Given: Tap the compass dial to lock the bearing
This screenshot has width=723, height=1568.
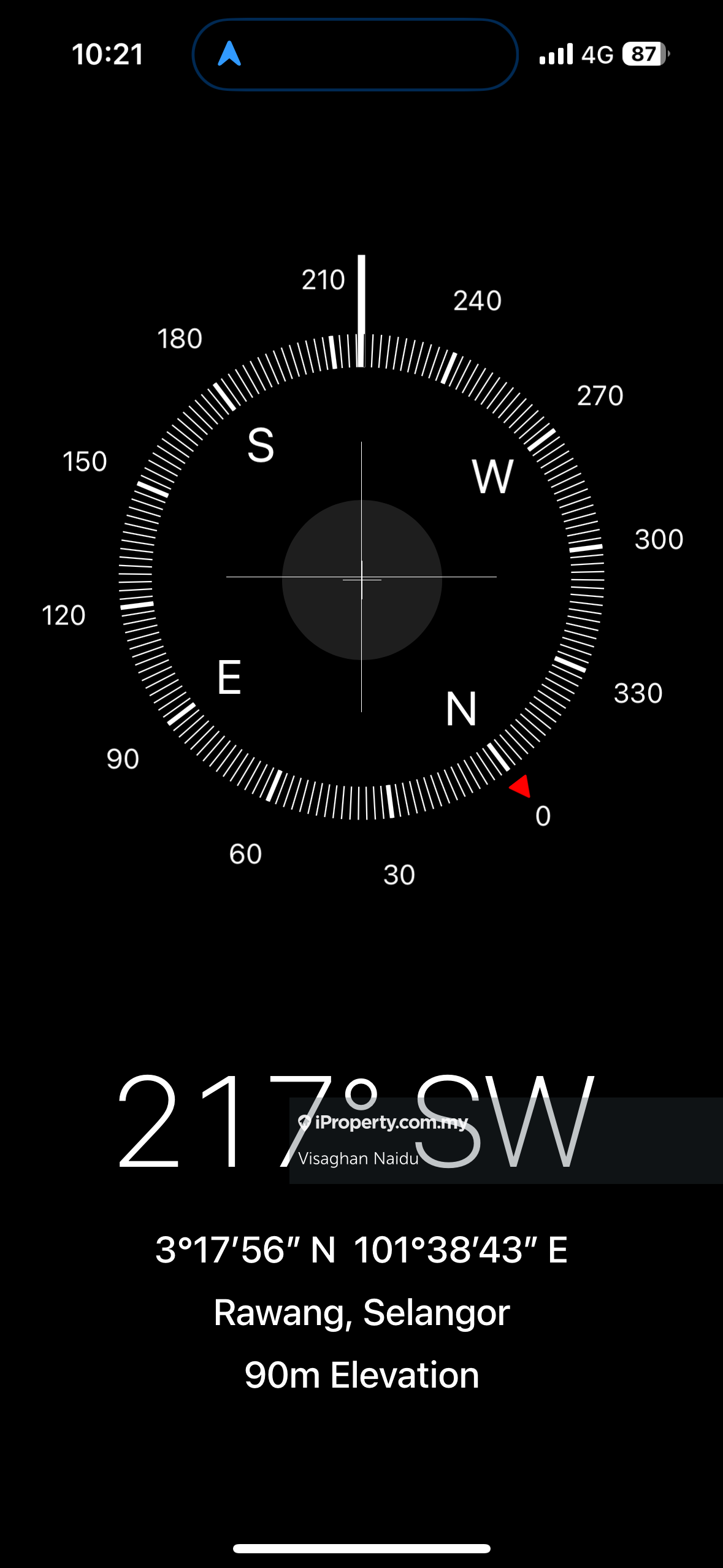Looking at the screenshot, I should coord(361,577).
